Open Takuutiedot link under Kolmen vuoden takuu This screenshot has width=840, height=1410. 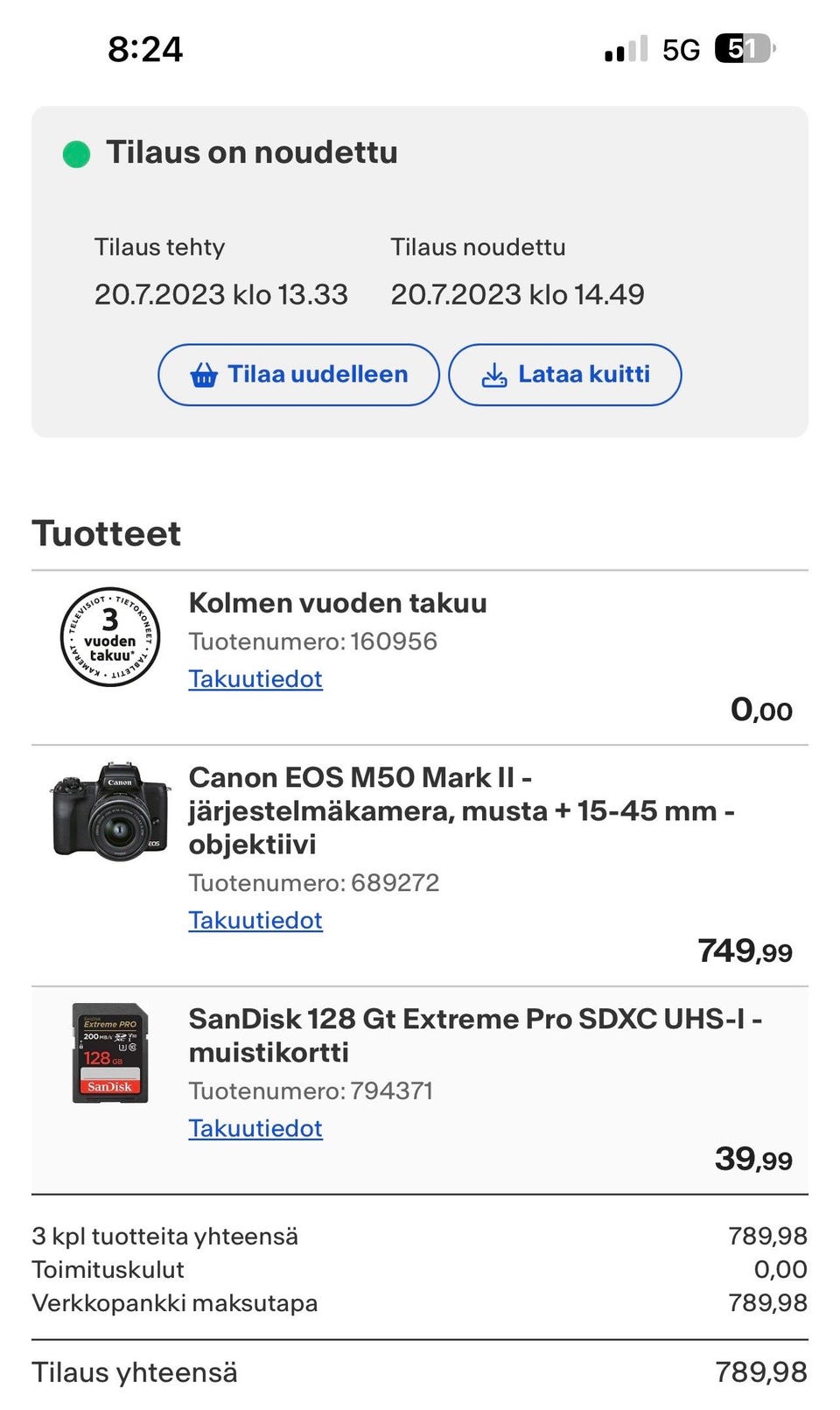pyautogui.click(x=255, y=679)
